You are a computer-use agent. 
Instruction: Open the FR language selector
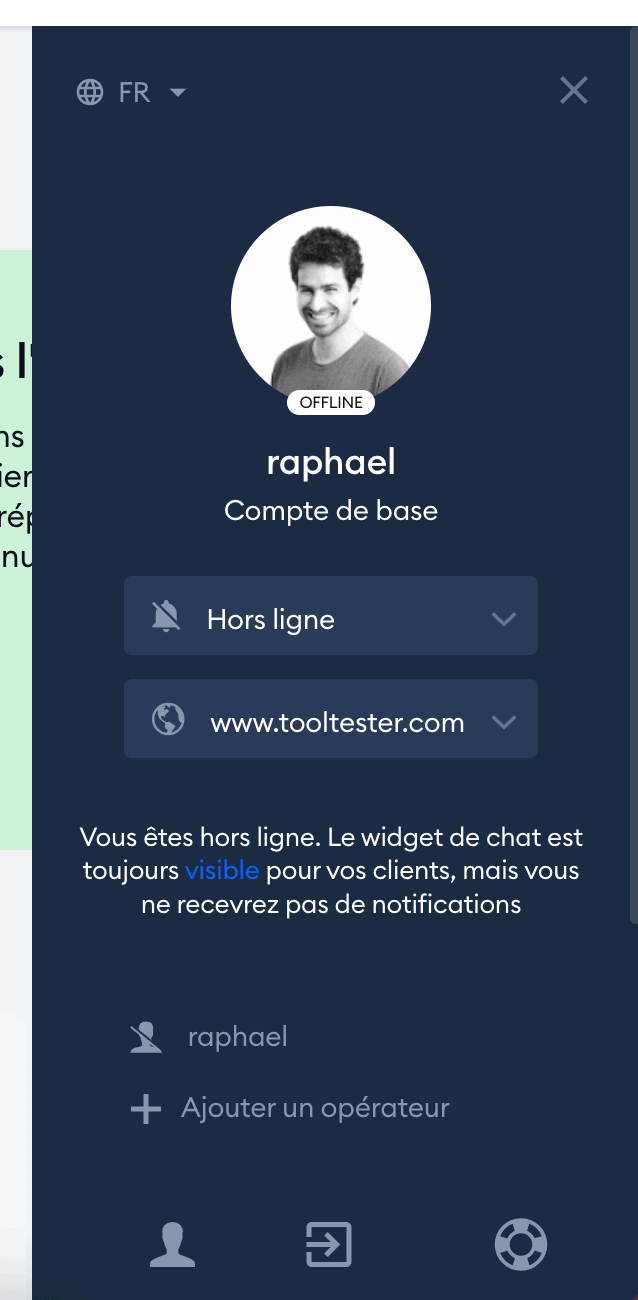coord(132,93)
